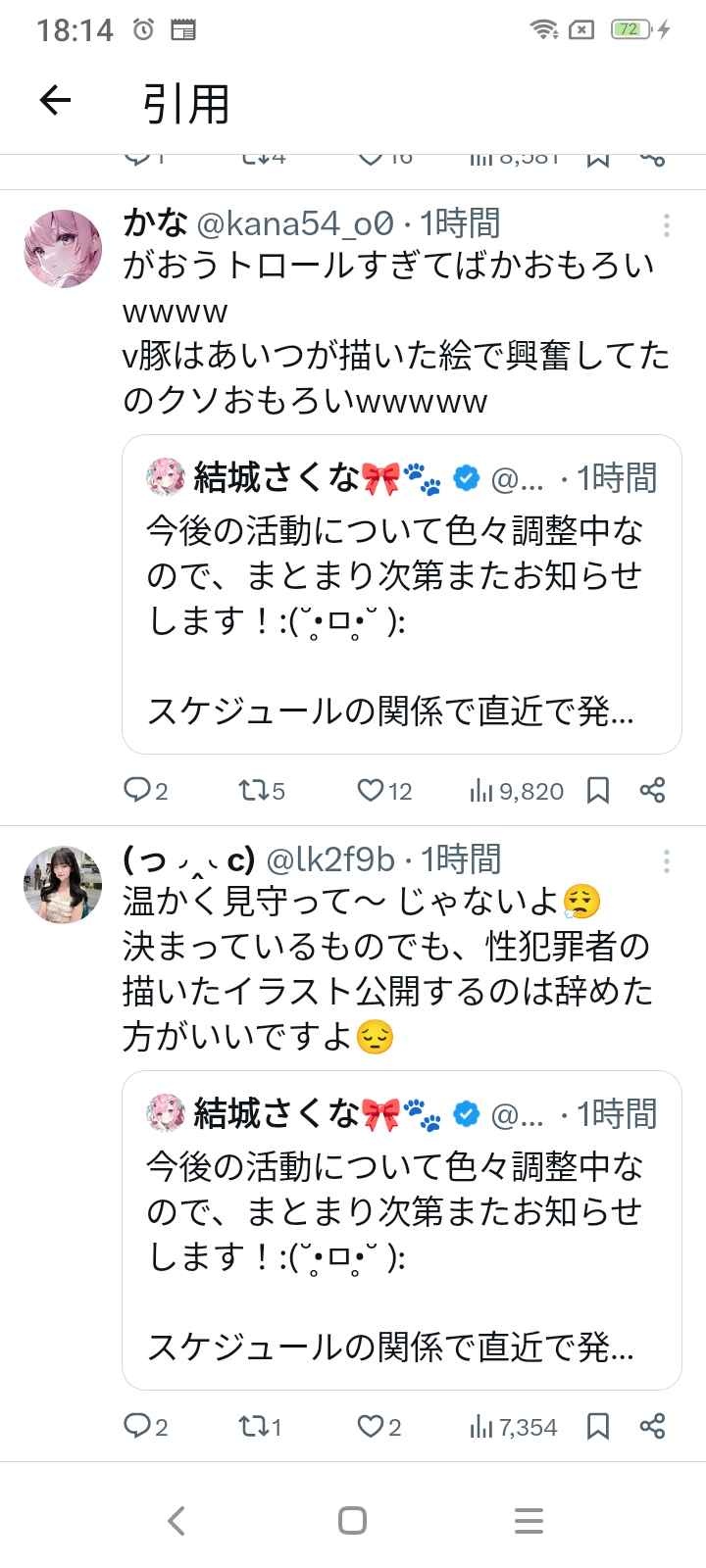Open overflow menu on @lk2f9b's post
Image resolution: width=706 pixels, height=1568 pixels.
tap(667, 861)
